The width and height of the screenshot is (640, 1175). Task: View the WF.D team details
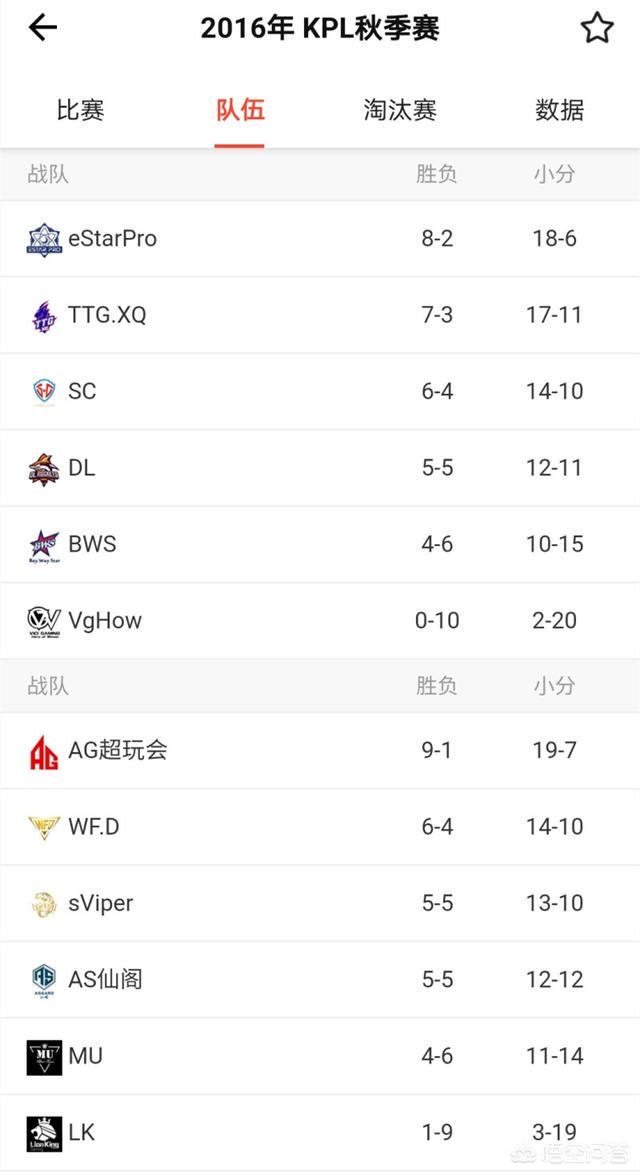pyautogui.click(x=320, y=827)
